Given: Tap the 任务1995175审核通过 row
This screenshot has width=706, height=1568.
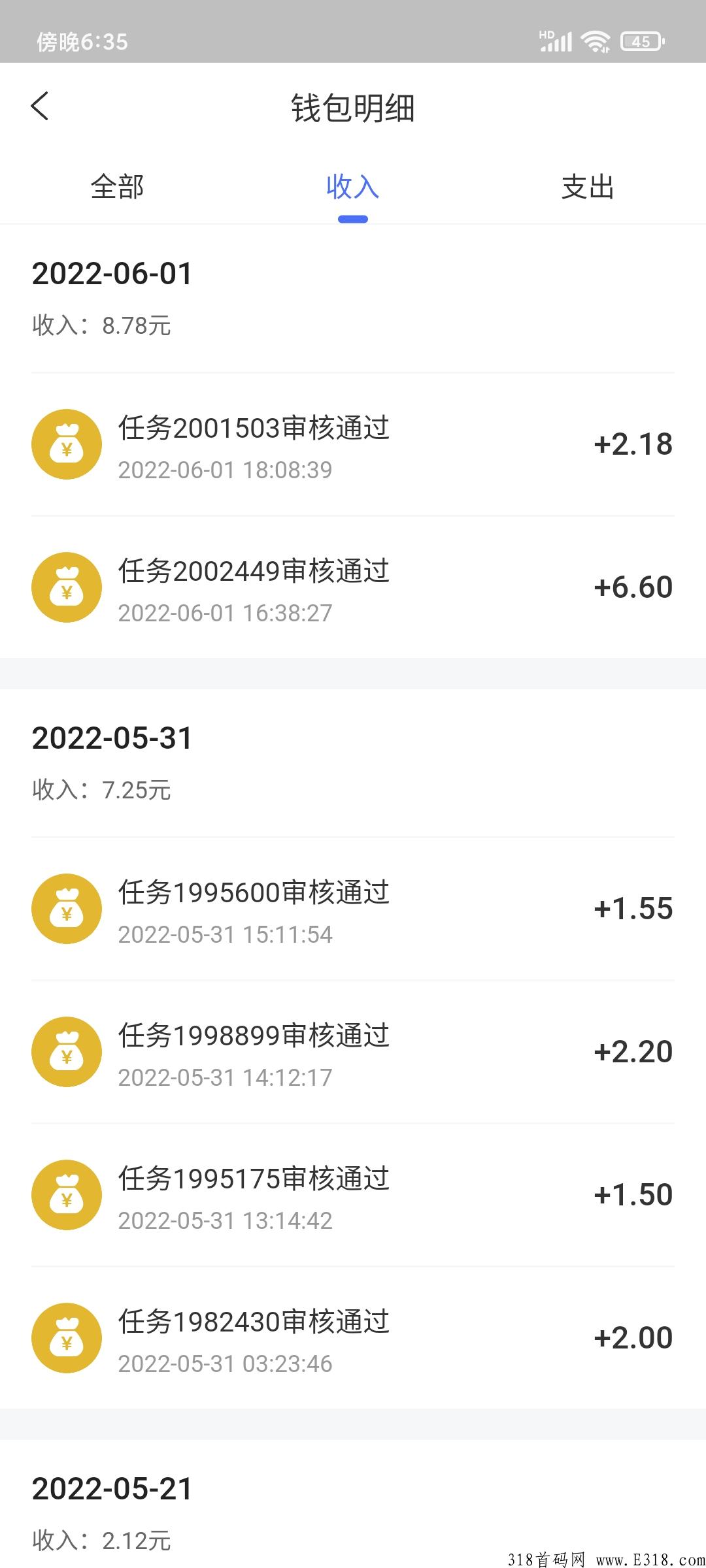Looking at the screenshot, I should [353, 1195].
